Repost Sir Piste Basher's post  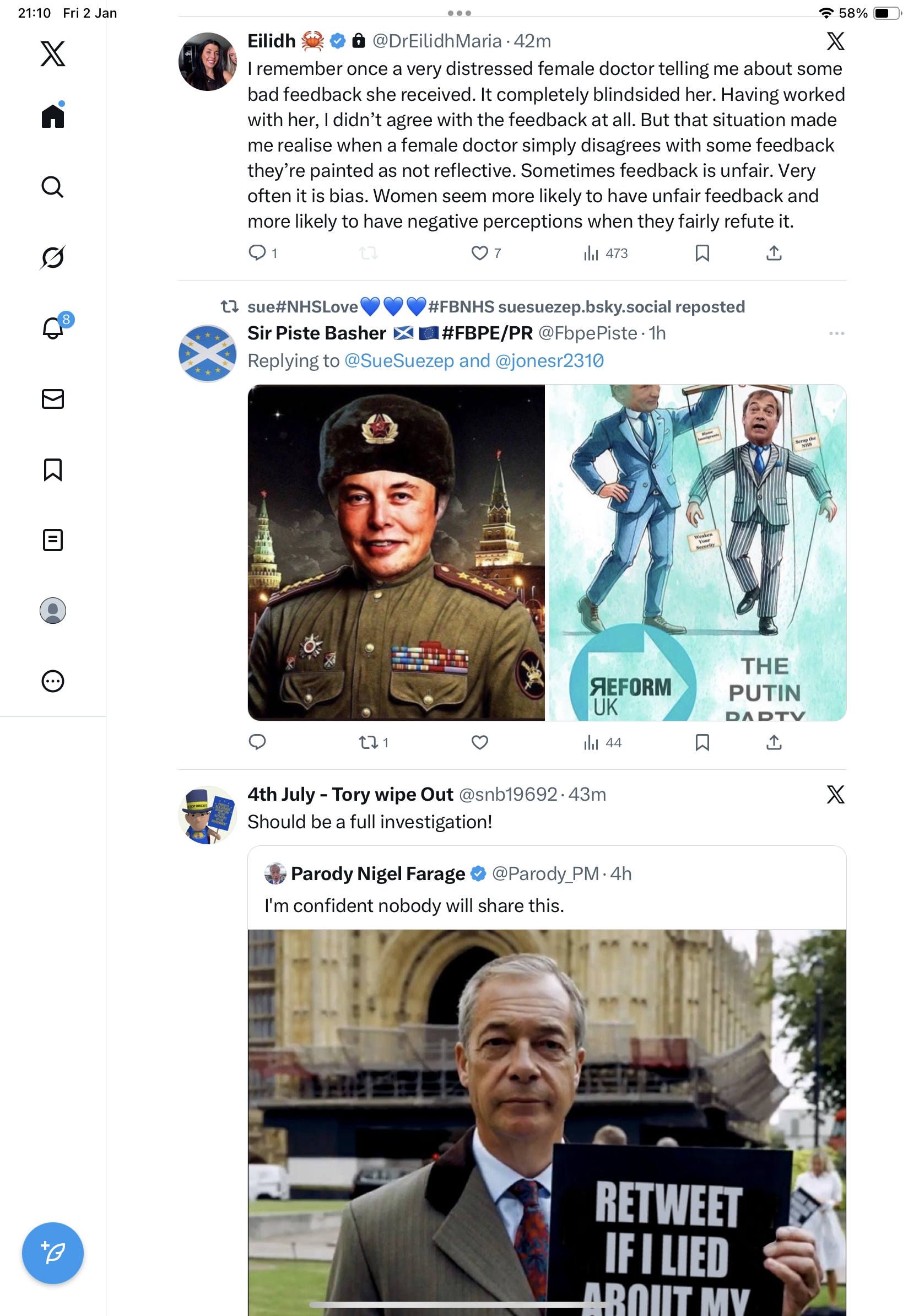point(368,743)
